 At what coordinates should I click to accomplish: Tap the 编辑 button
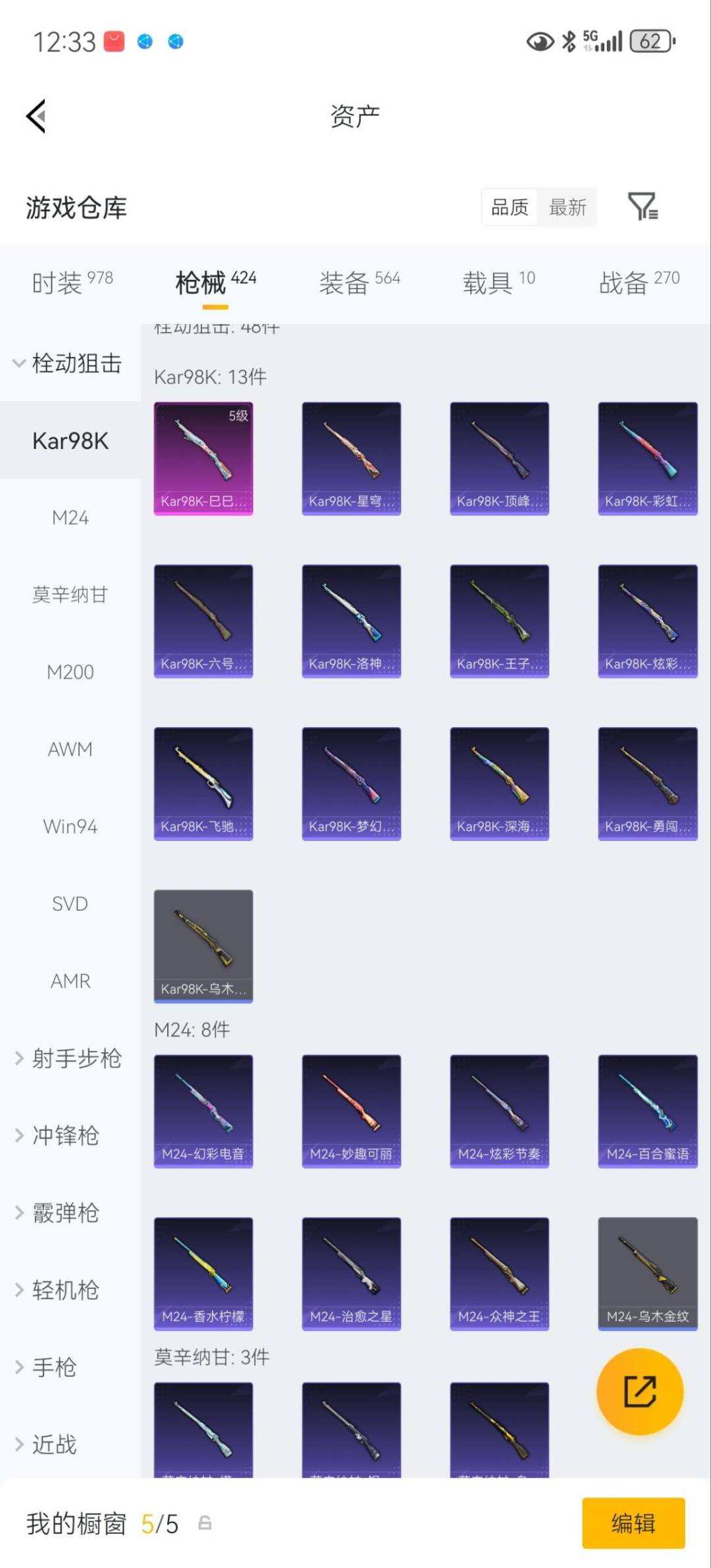(633, 1523)
